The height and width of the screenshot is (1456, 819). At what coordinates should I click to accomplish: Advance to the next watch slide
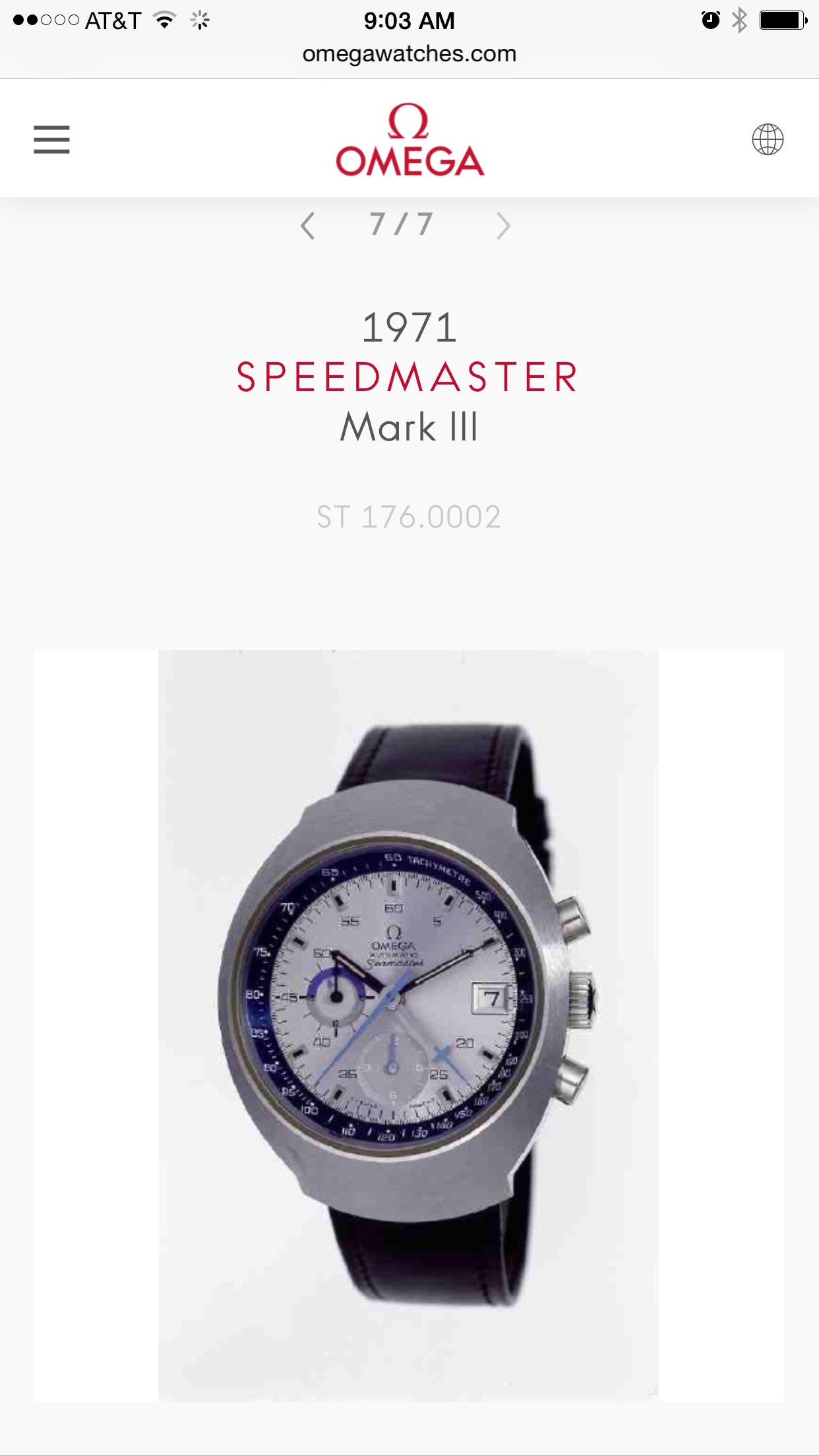(503, 226)
